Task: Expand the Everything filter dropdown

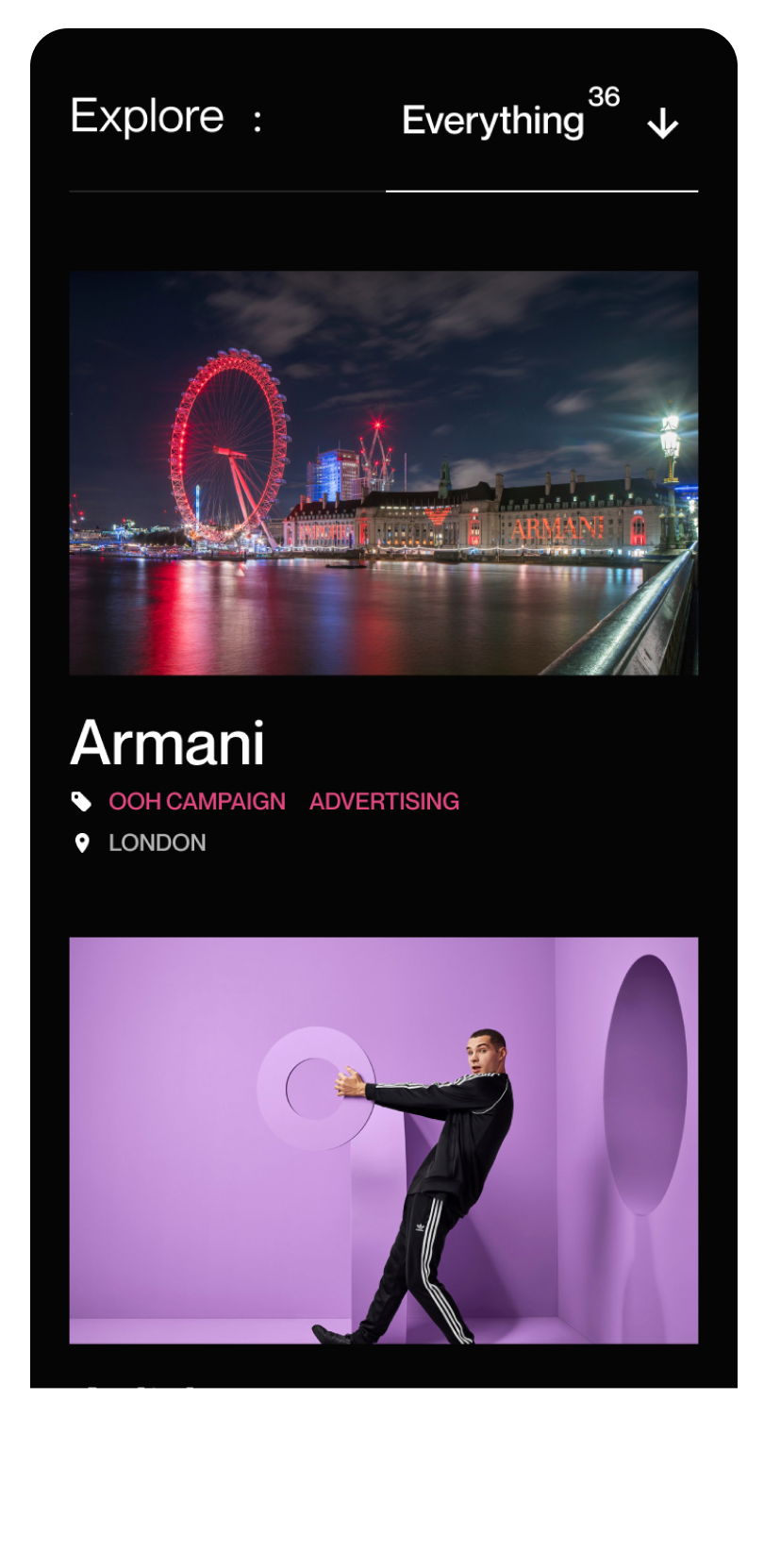Action: pyautogui.click(x=662, y=124)
